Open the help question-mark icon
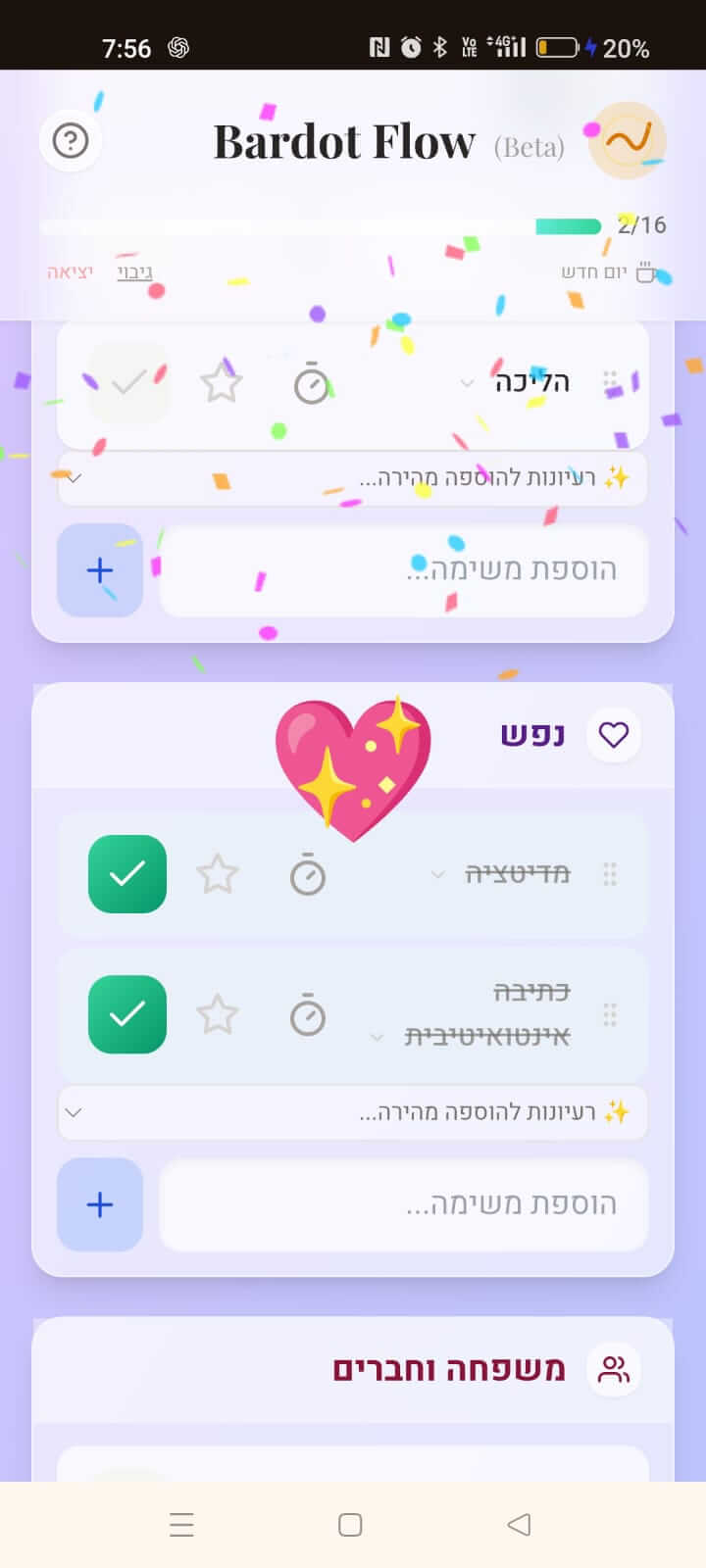706x1568 pixels. pos(71,141)
